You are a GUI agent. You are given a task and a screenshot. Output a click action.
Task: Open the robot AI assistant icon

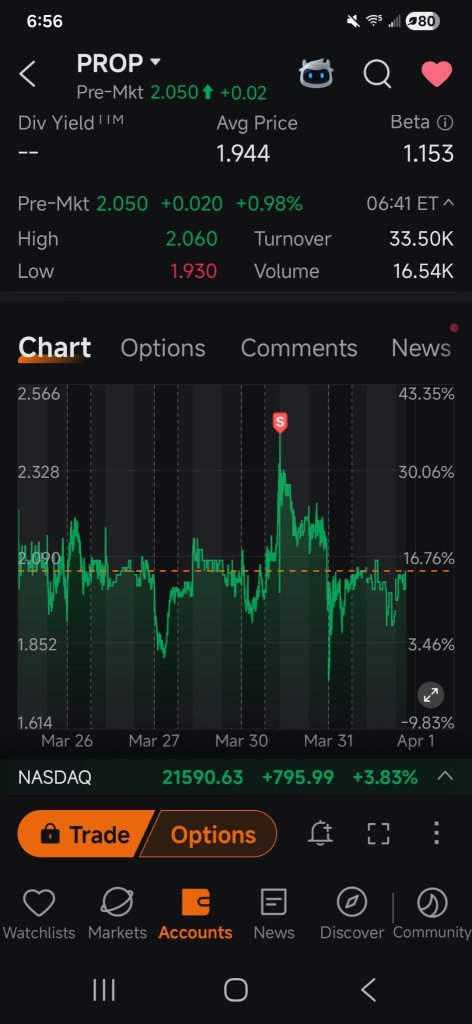pyautogui.click(x=316, y=74)
